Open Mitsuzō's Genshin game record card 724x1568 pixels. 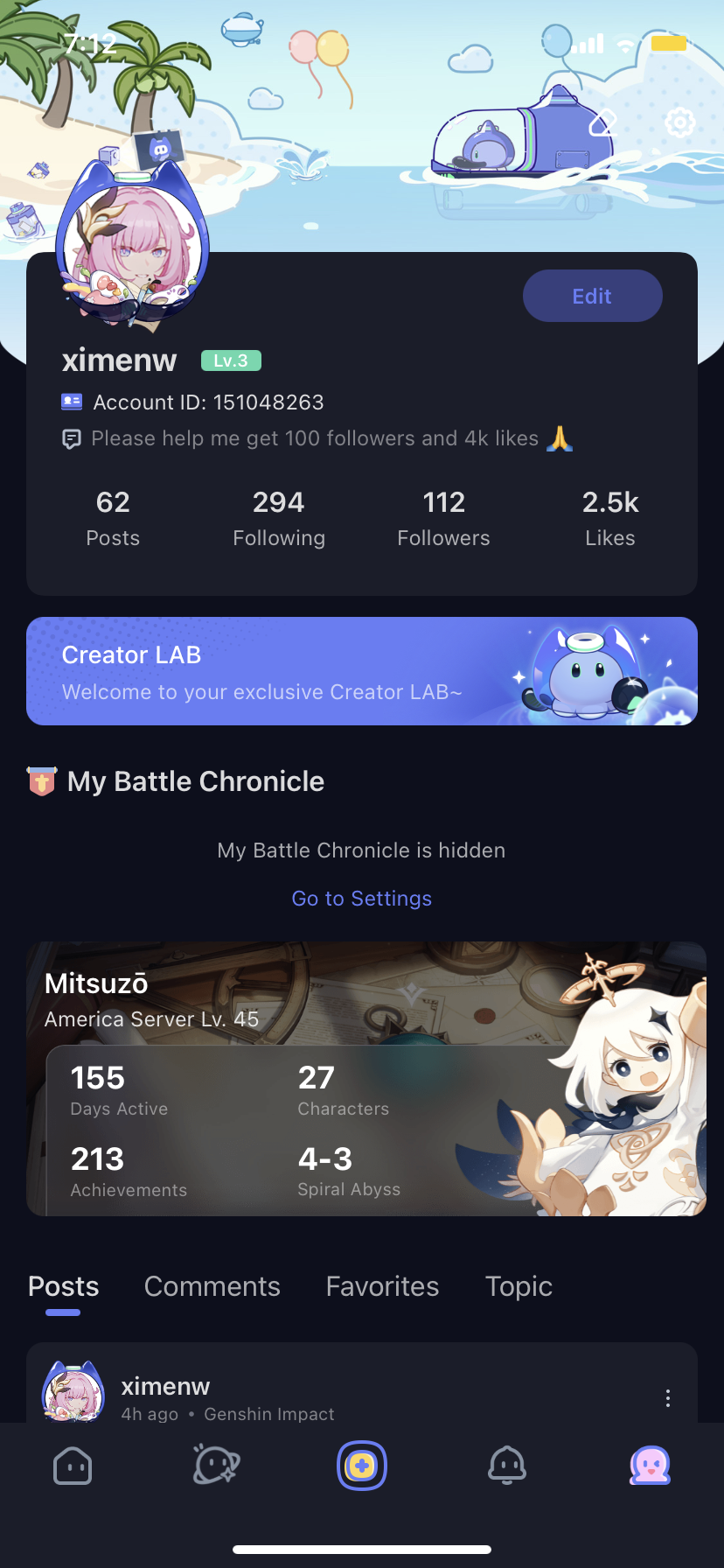tap(365, 1079)
